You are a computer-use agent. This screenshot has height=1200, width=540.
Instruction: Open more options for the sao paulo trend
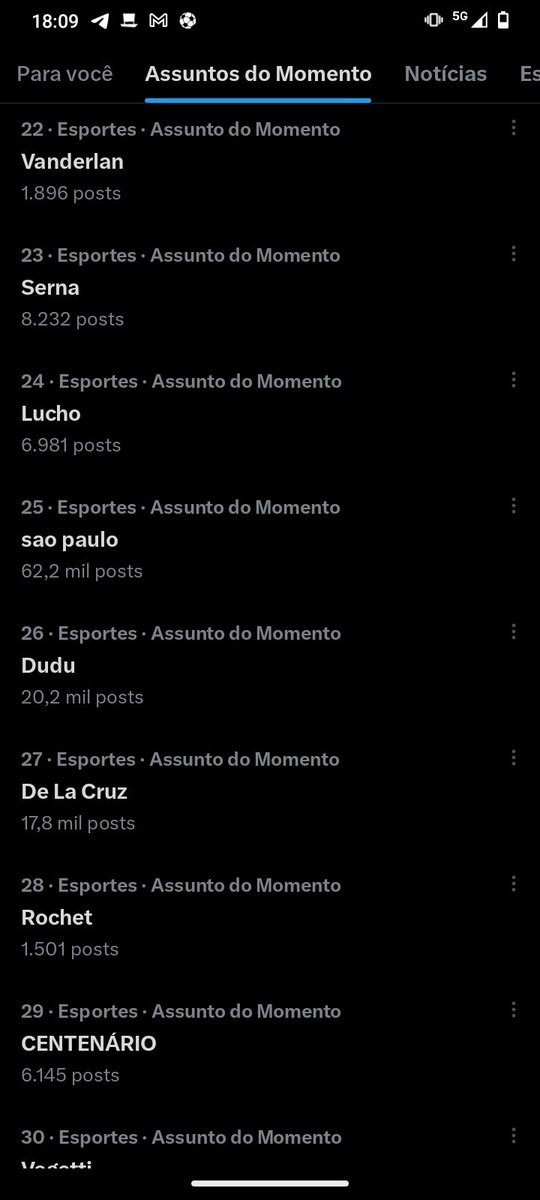point(513,506)
